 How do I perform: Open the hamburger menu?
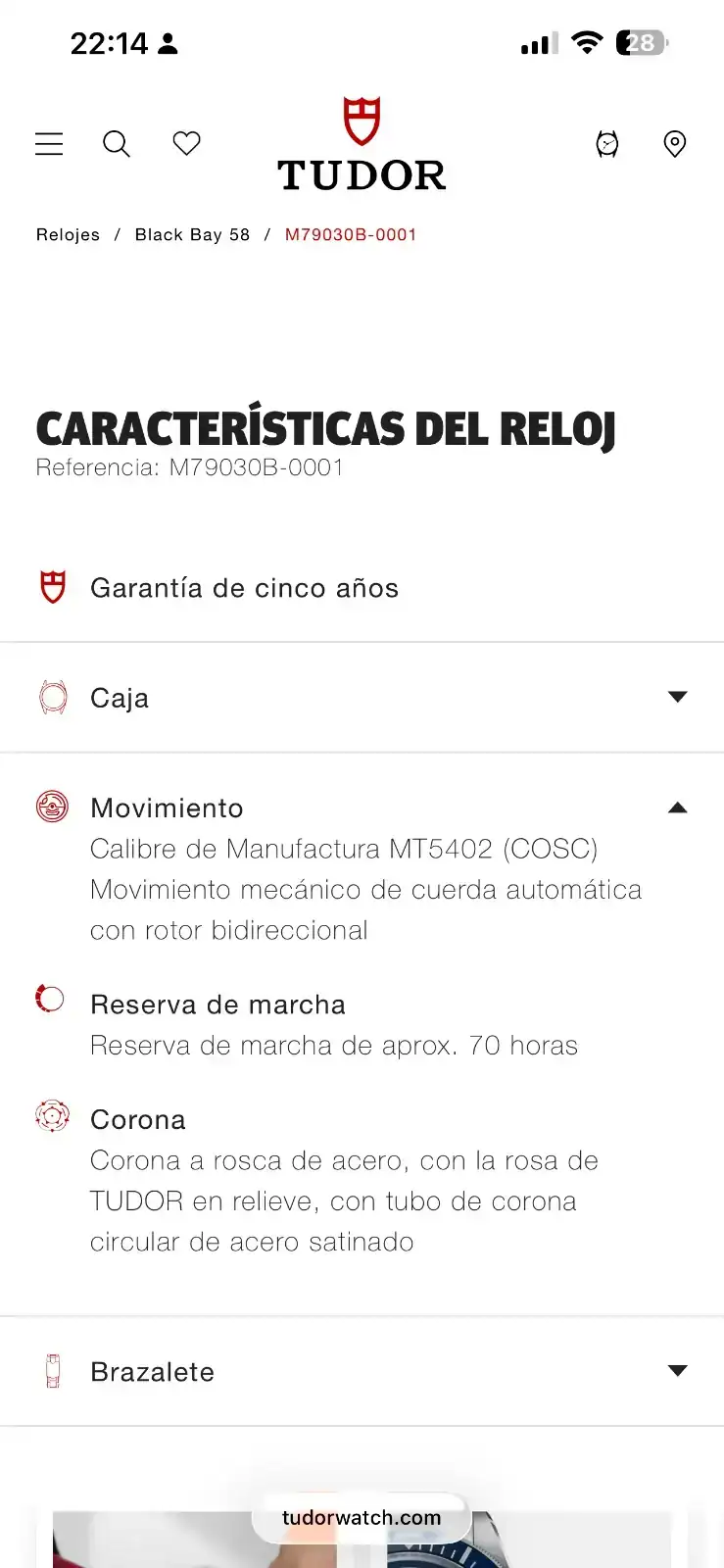point(49,144)
